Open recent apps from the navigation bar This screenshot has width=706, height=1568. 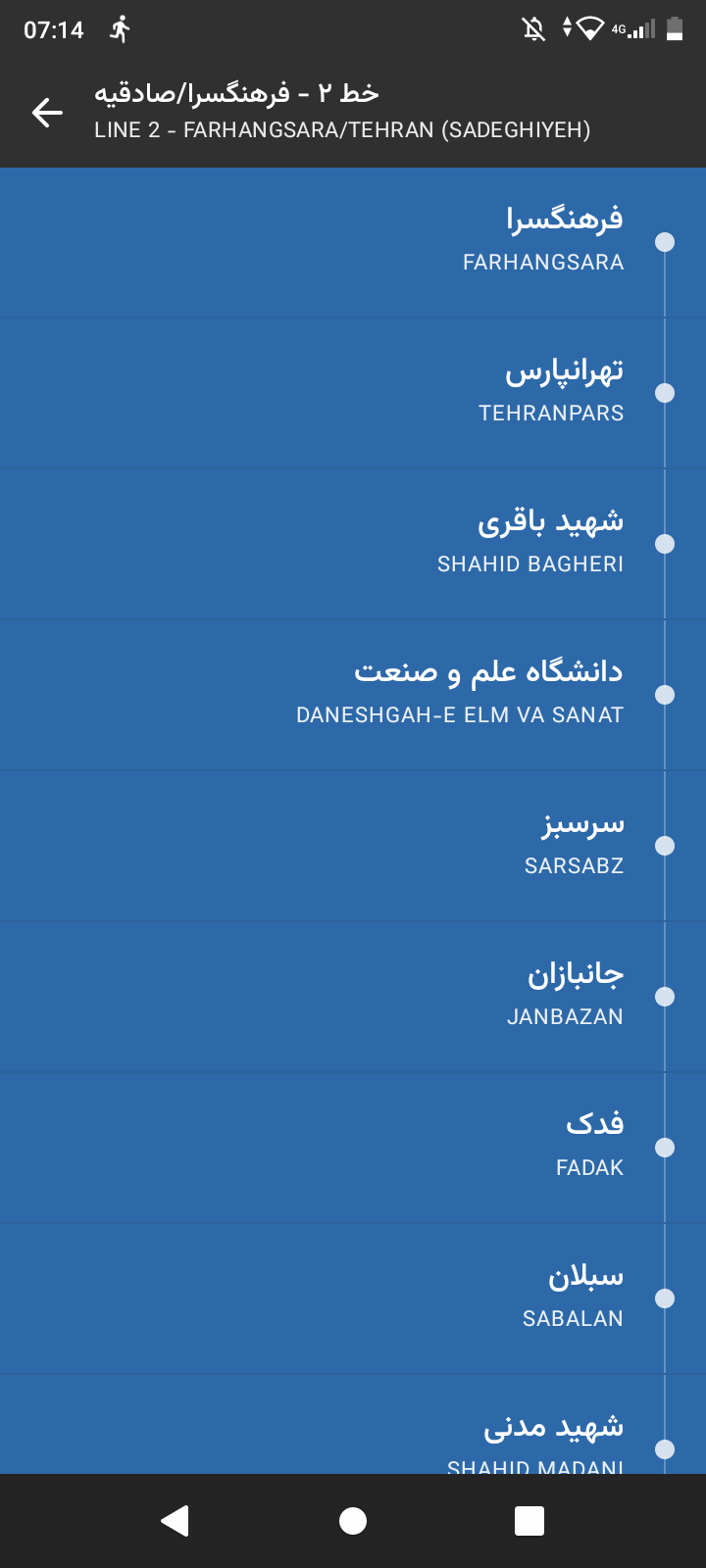click(x=529, y=1521)
